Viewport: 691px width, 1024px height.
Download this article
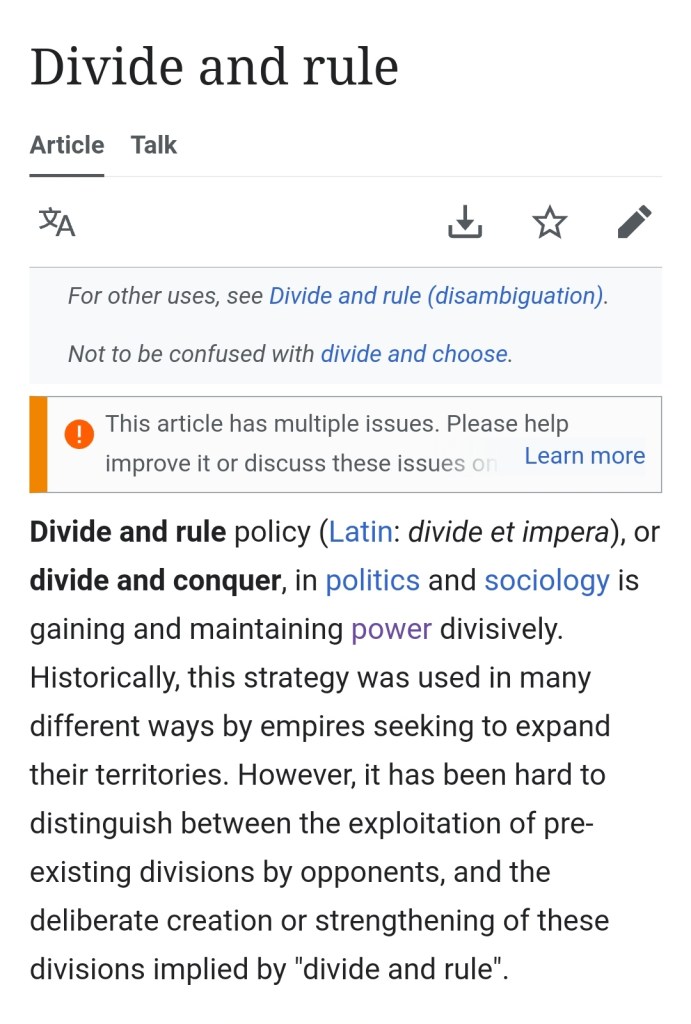[x=465, y=222]
